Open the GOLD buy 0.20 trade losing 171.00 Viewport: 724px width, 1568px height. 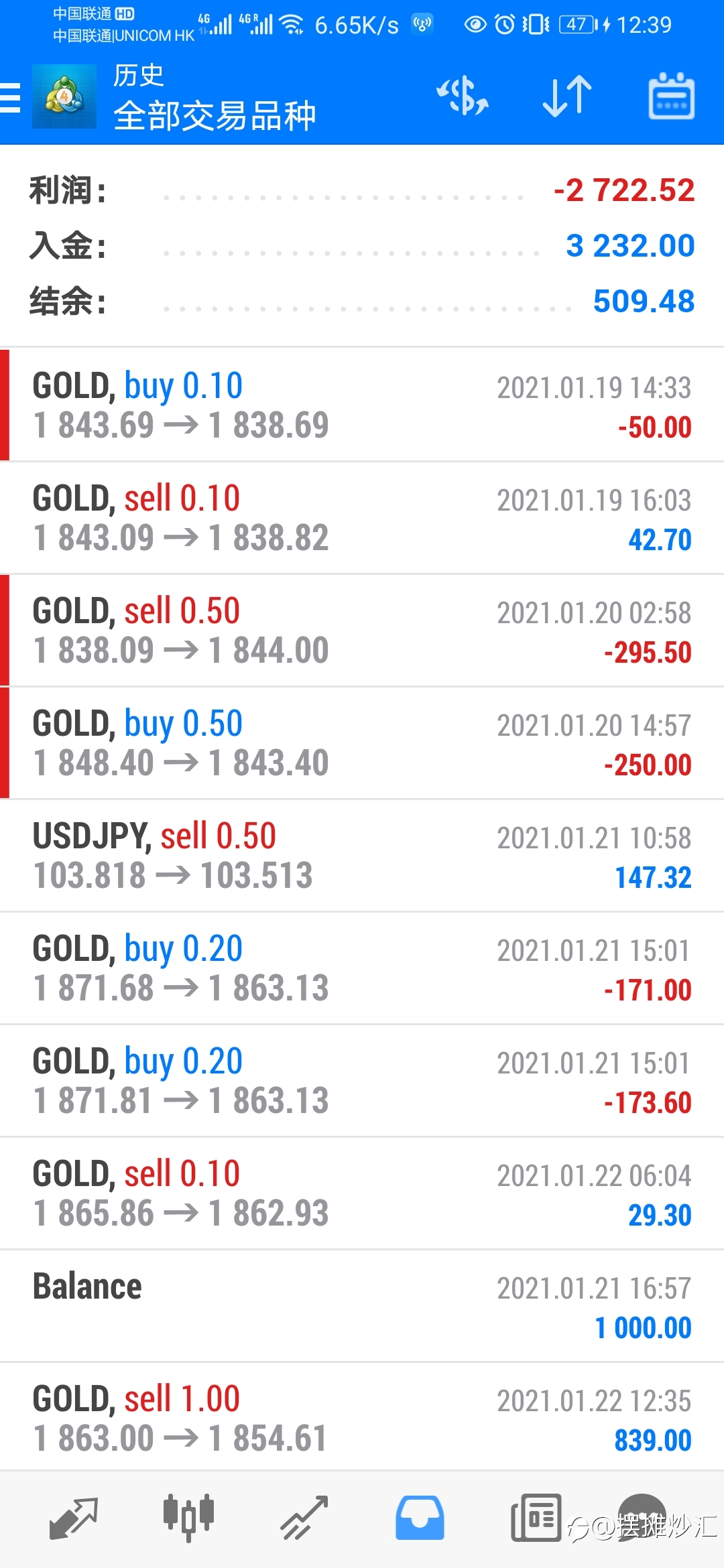pyautogui.click(x=362, y=968)
